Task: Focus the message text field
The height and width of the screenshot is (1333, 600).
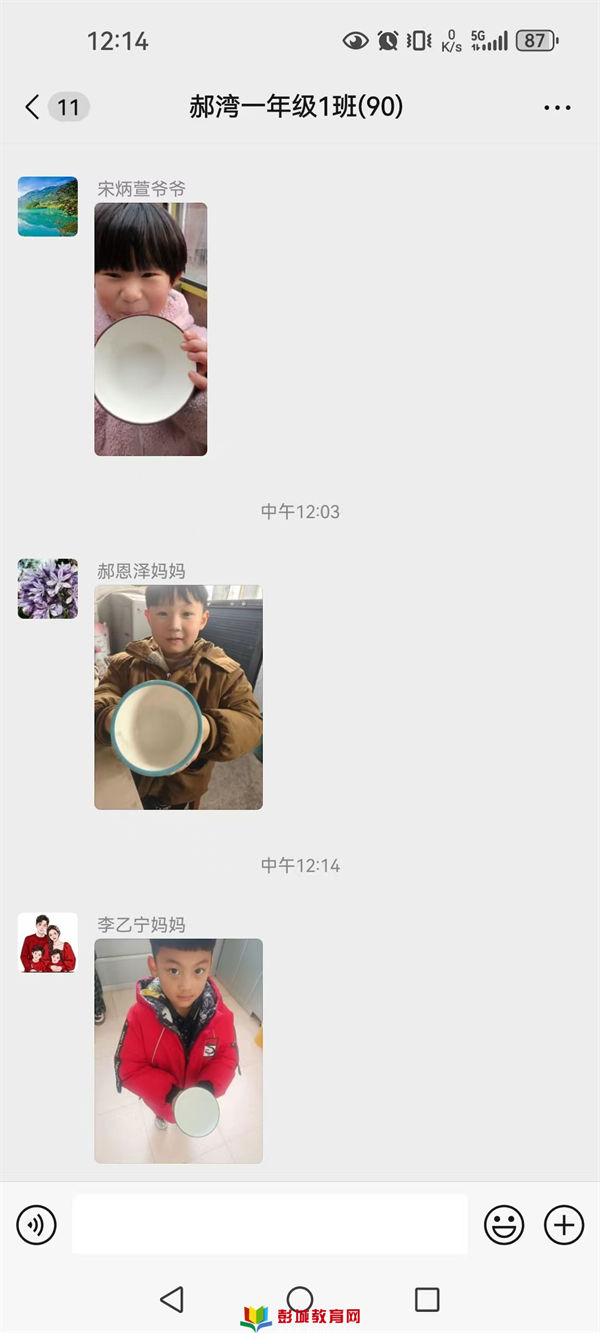Action: coord(269,1224)
